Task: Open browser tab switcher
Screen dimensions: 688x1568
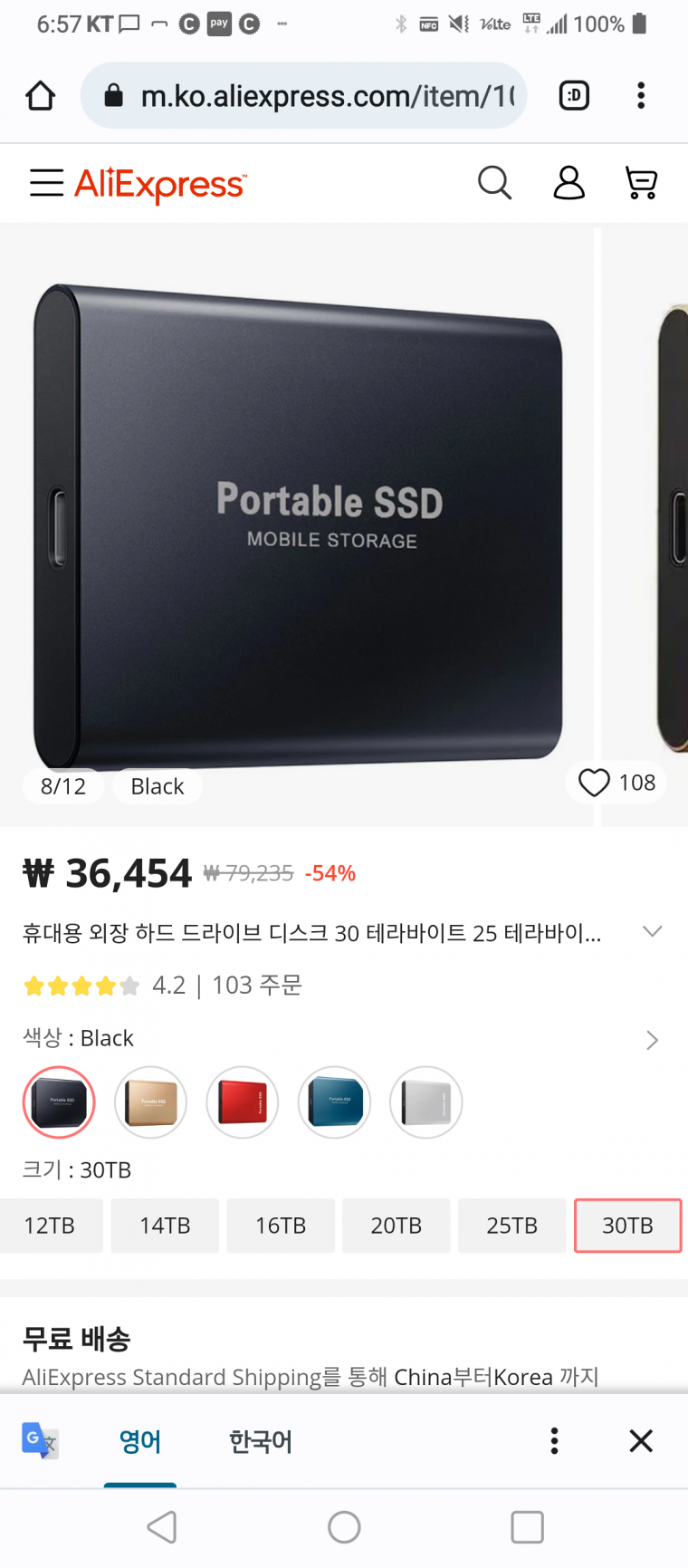Action: click(x=574, y=95)
